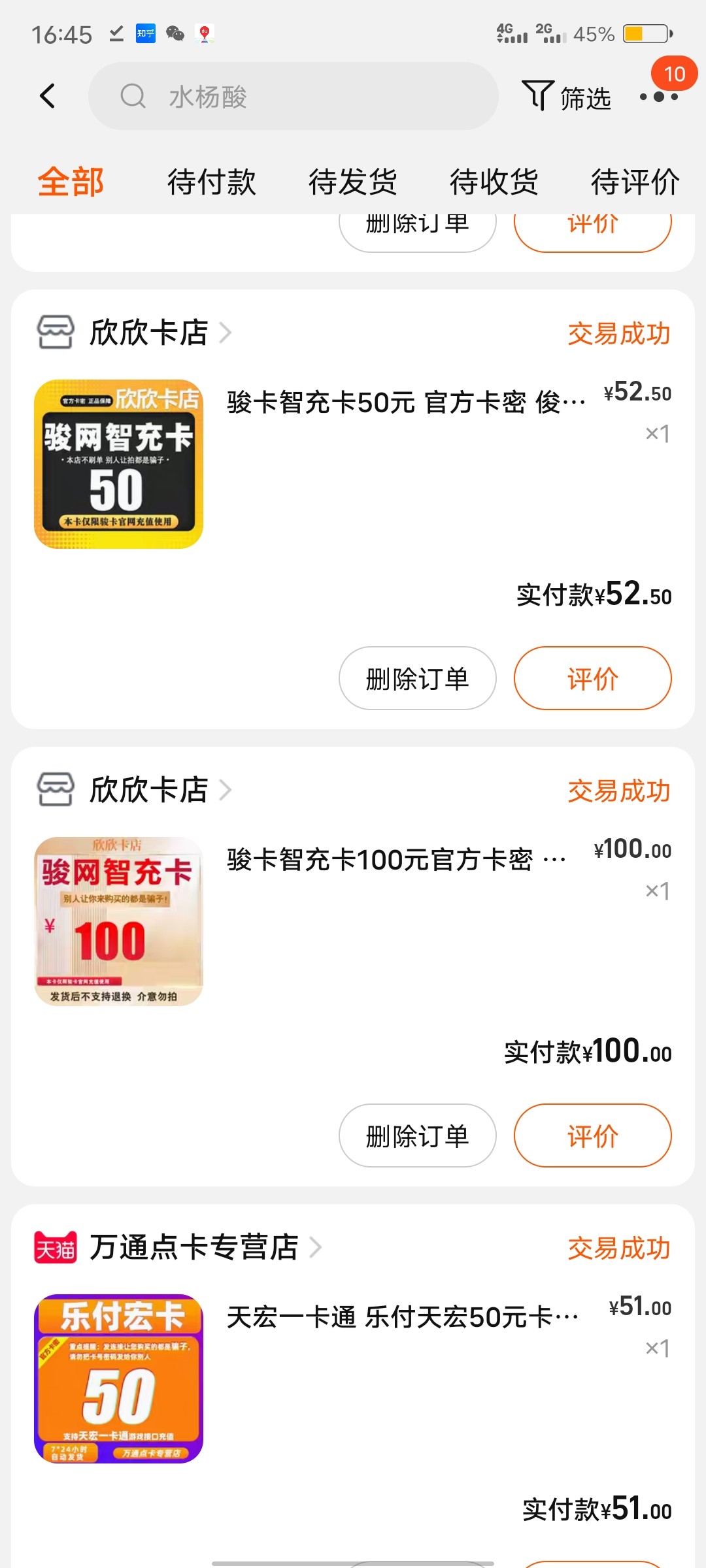
Task: Open the 筛选 filter
Action: coord(567,97)
